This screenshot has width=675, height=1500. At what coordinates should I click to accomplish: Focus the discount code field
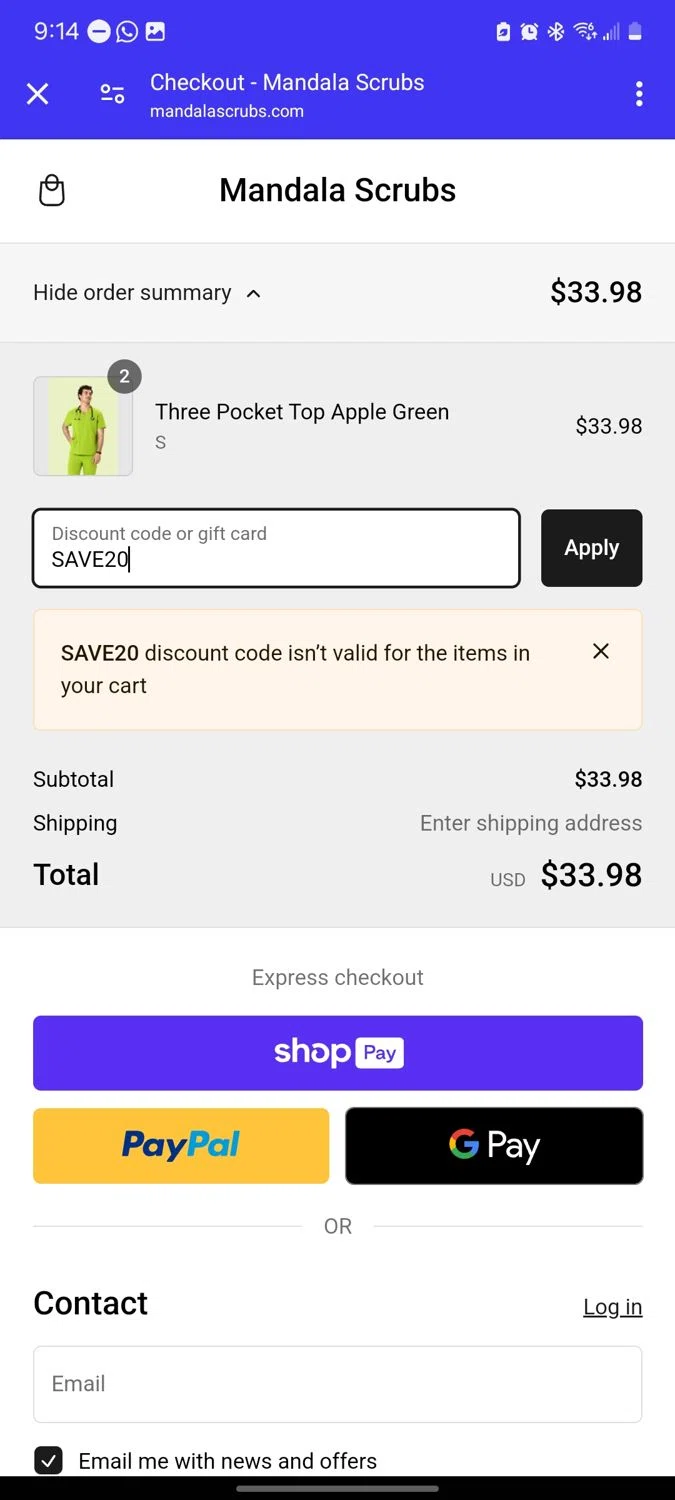(276, 548)
